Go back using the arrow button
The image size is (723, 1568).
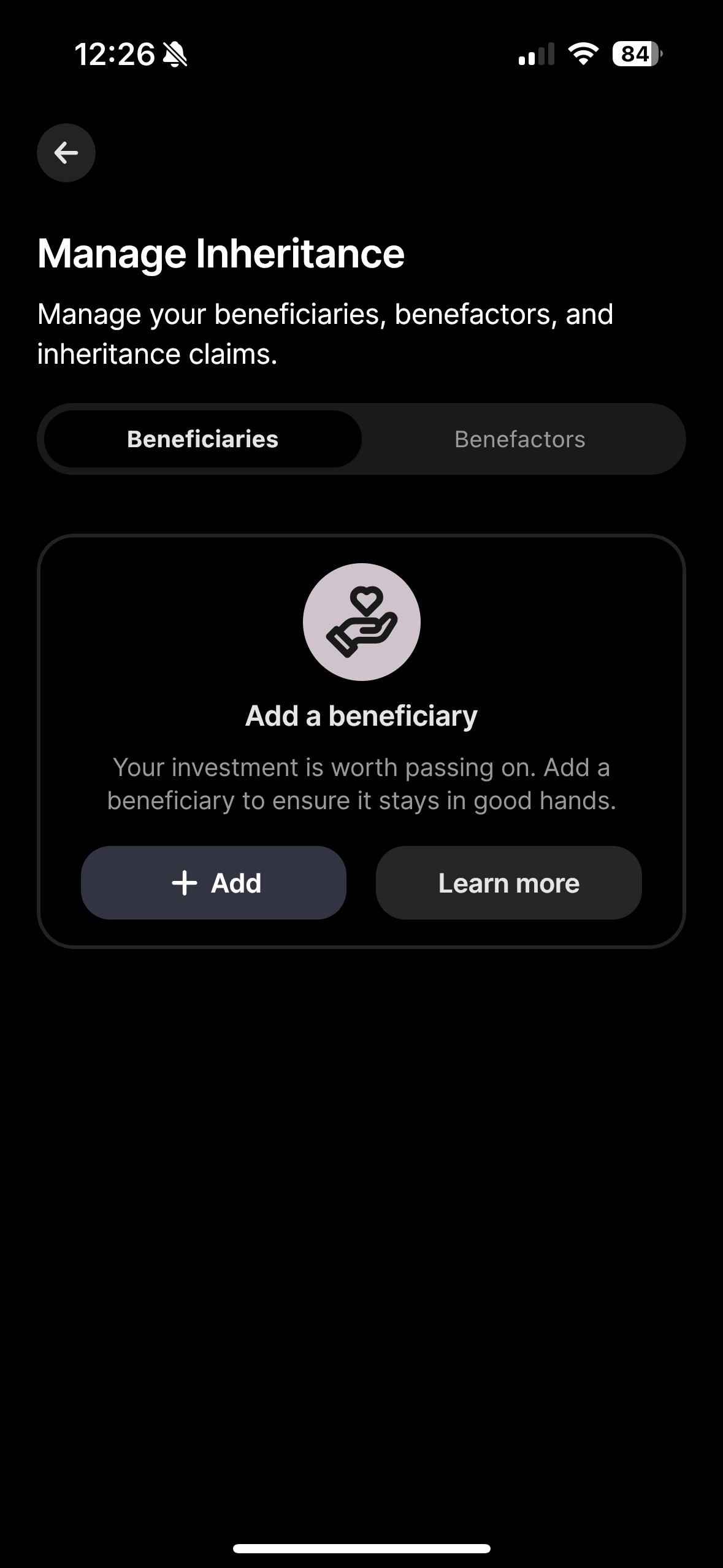(x=66, y=153)
